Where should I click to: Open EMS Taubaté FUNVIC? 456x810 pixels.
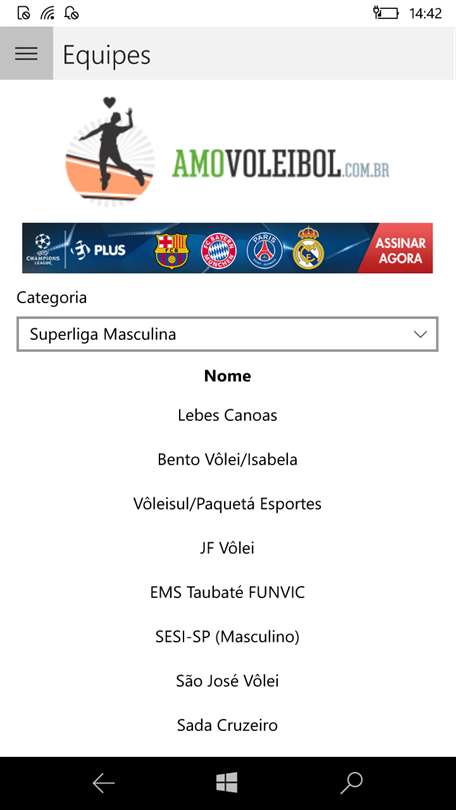click(x=227, y=592)
